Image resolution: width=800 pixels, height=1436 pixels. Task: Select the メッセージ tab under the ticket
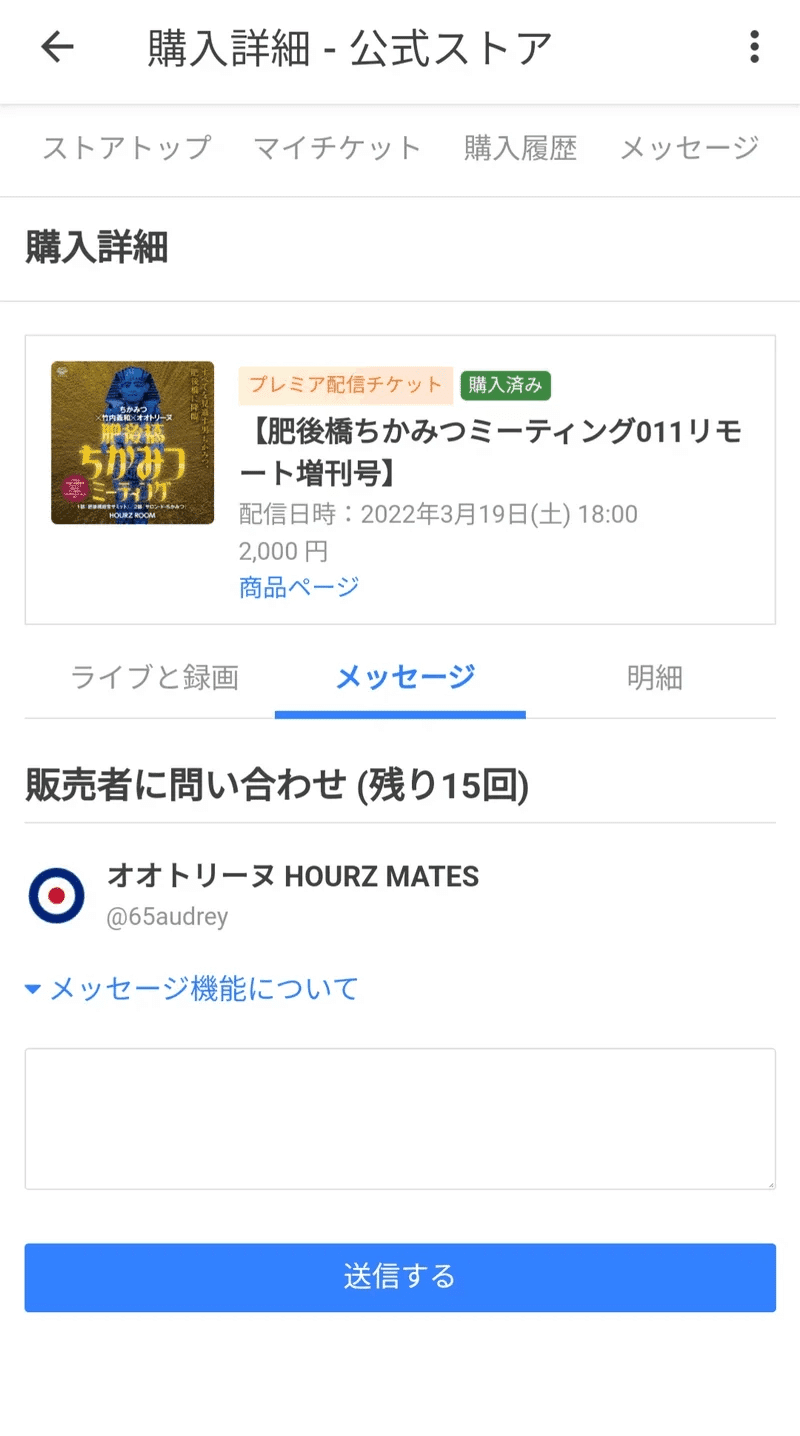[405, 678]
